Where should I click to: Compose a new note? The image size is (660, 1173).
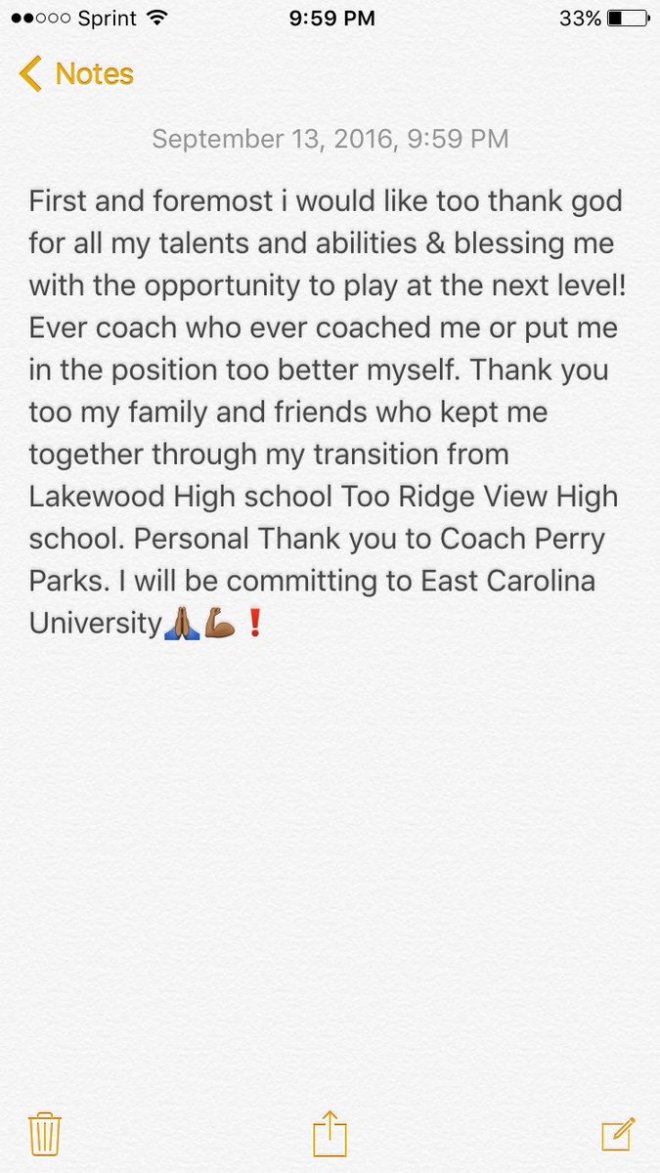click(616, 1133)
